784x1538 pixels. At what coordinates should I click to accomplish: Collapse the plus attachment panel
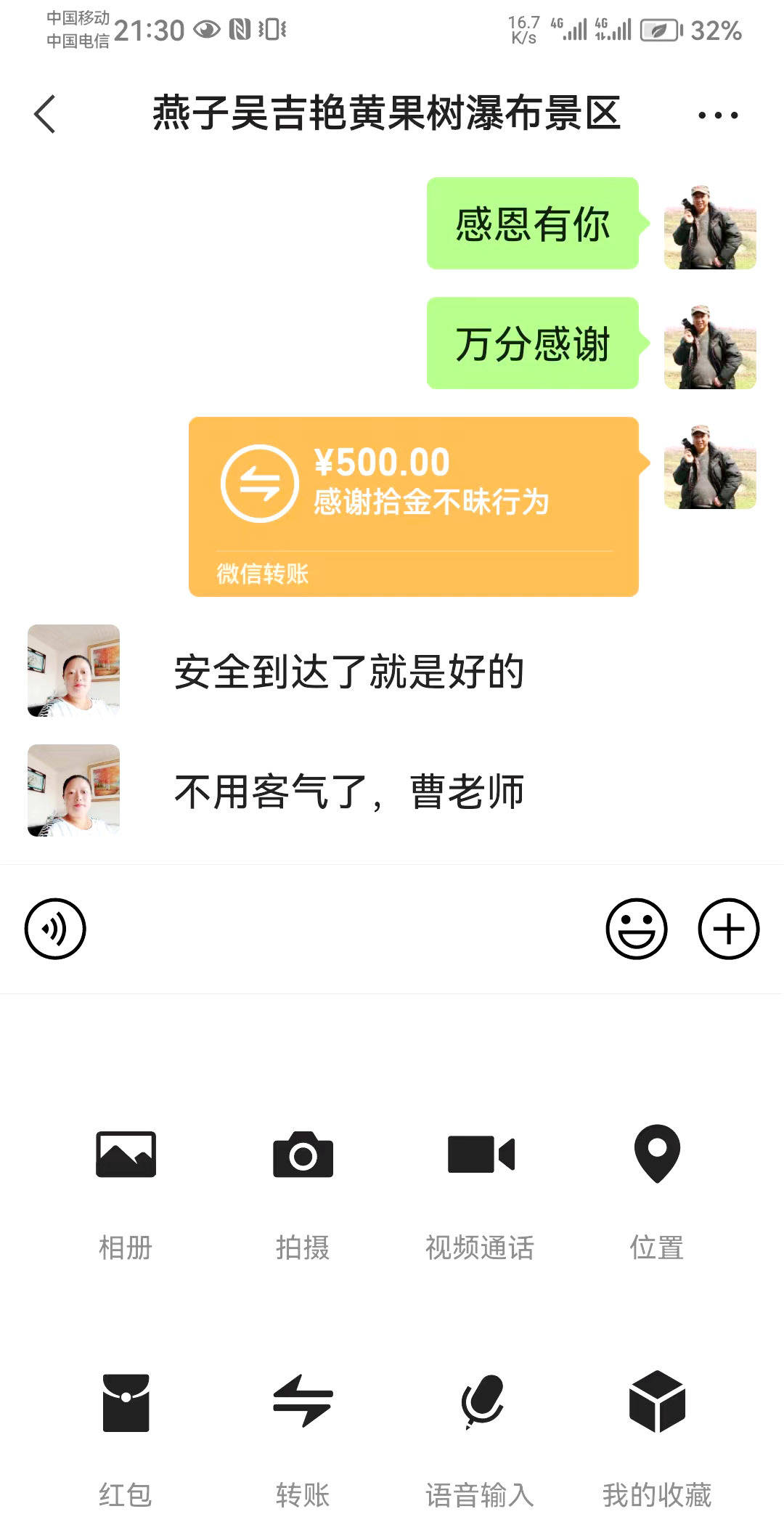click(x=728, y=929)
